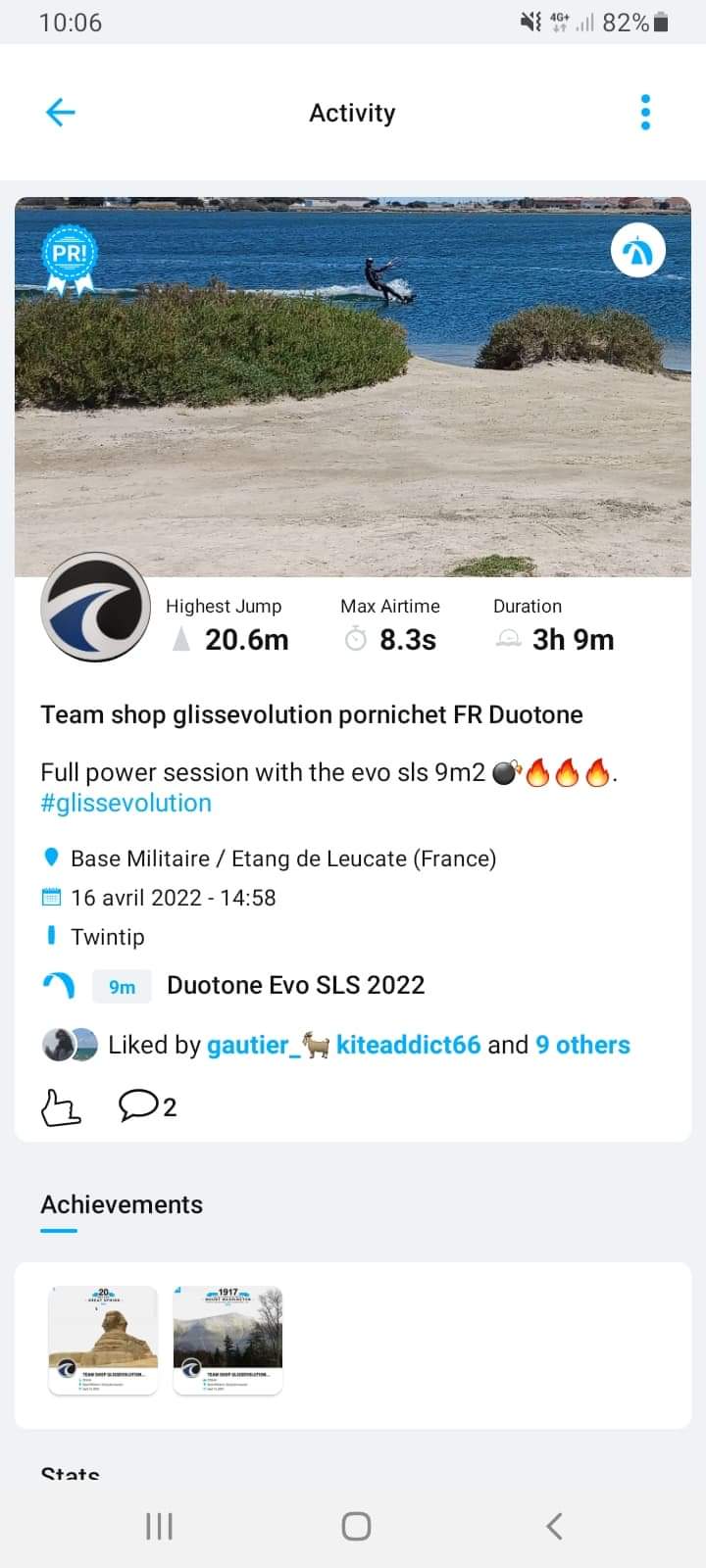Select the stopwatch icon beside Max Airtime
The image size is (706, 1568).
point(355,638)
